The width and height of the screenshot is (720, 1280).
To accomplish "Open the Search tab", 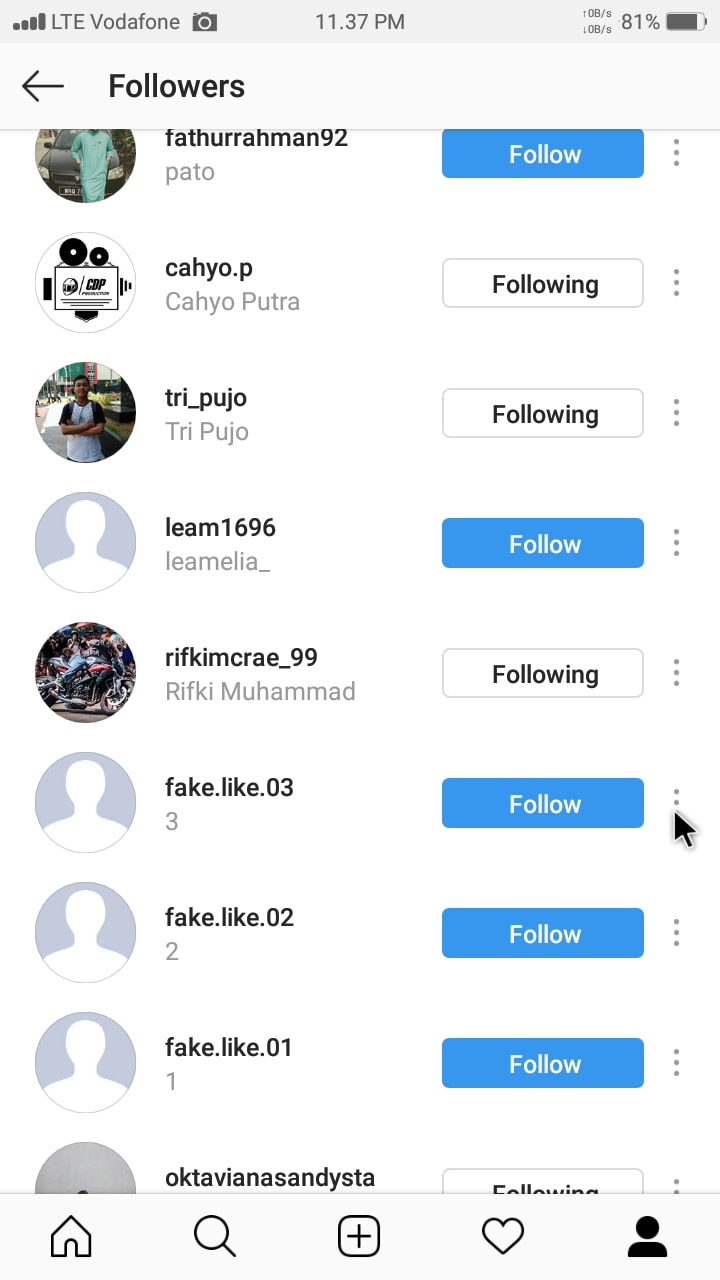I will tap(215, 1237).
